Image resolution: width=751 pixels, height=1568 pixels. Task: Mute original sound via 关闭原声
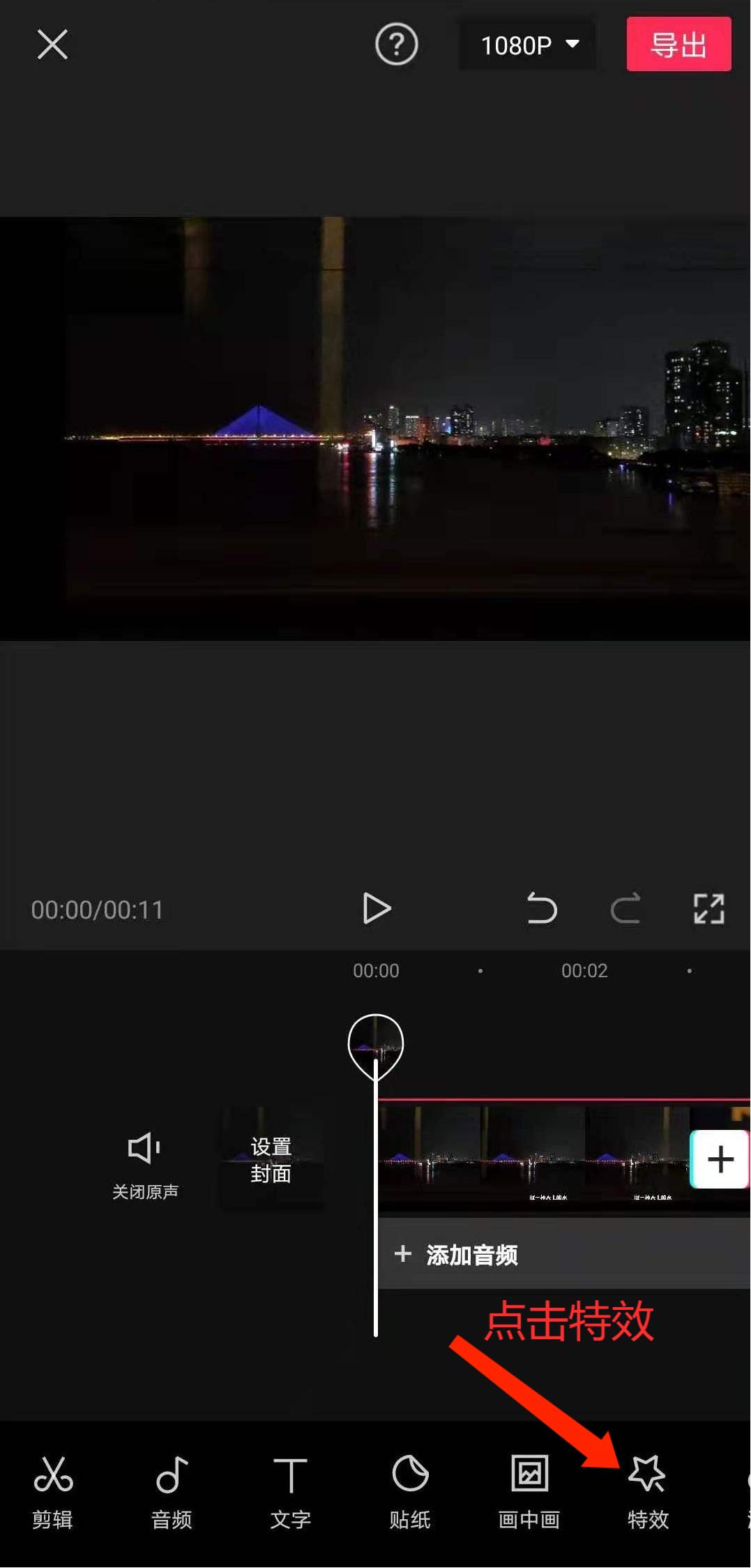[x=144, y=1163]
